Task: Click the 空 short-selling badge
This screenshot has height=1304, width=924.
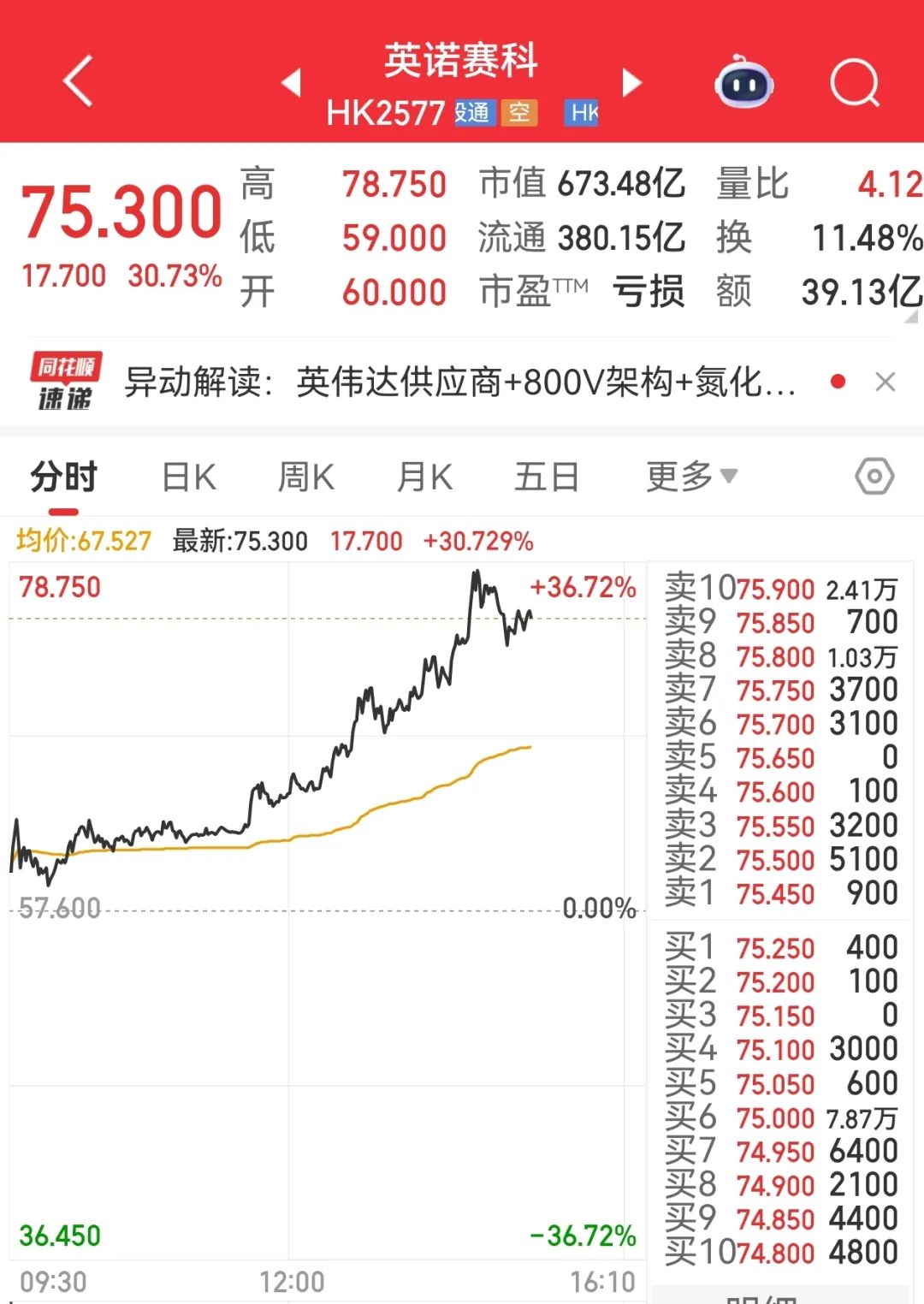Action: pos(519,112)
